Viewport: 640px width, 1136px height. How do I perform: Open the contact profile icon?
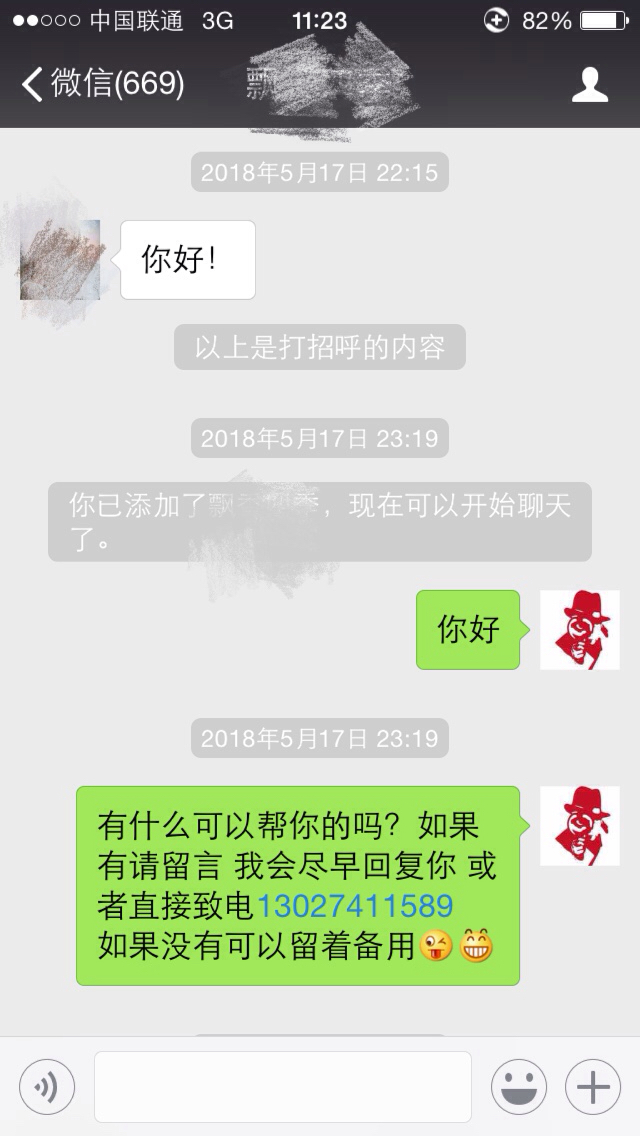pos(590,85)
